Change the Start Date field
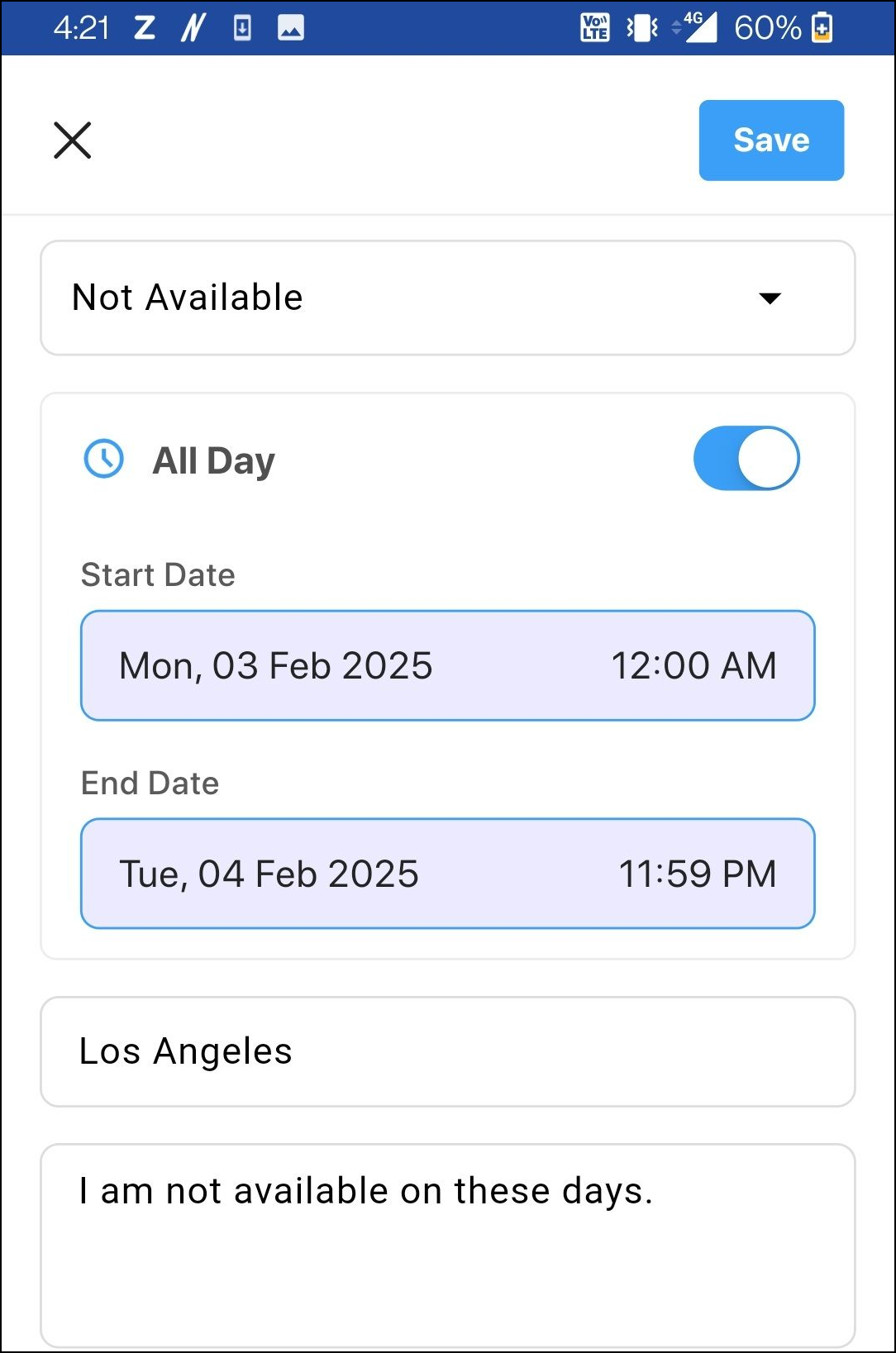 coord(447,665)
